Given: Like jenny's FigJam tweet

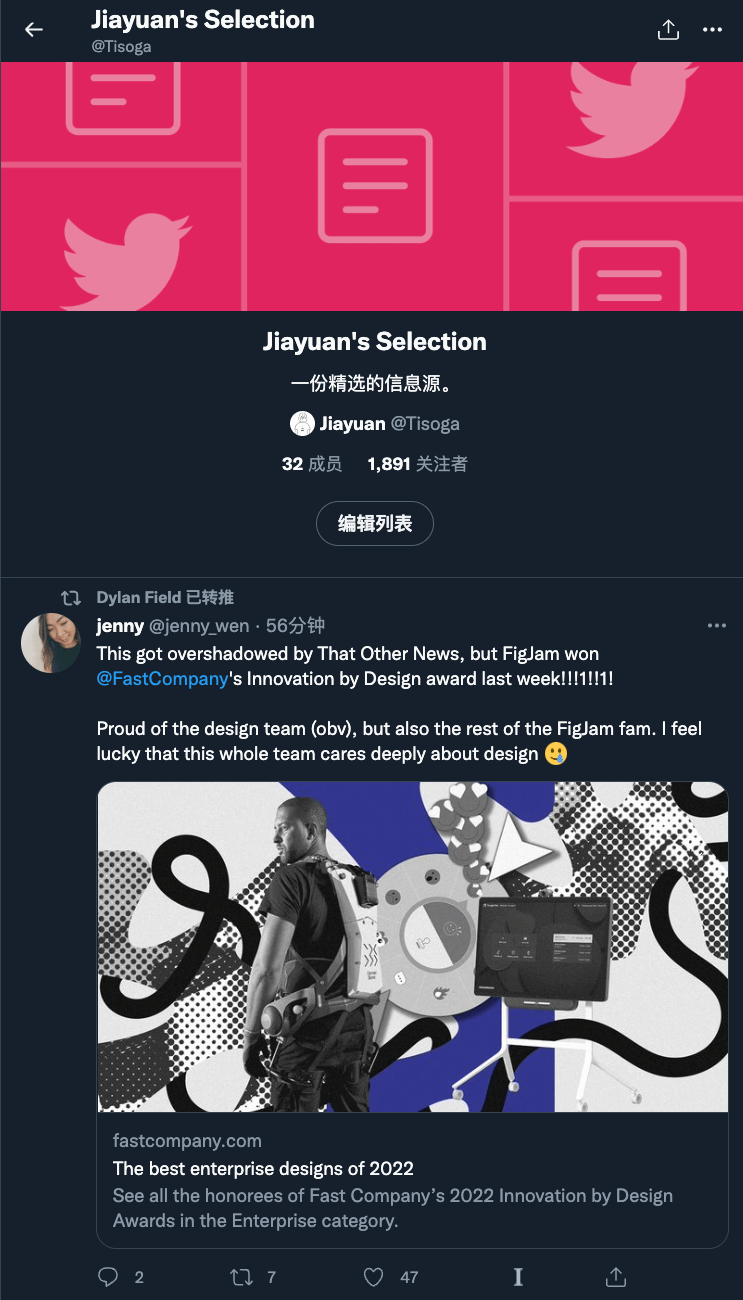Looking at the screenshot, I should point(373,1277).
